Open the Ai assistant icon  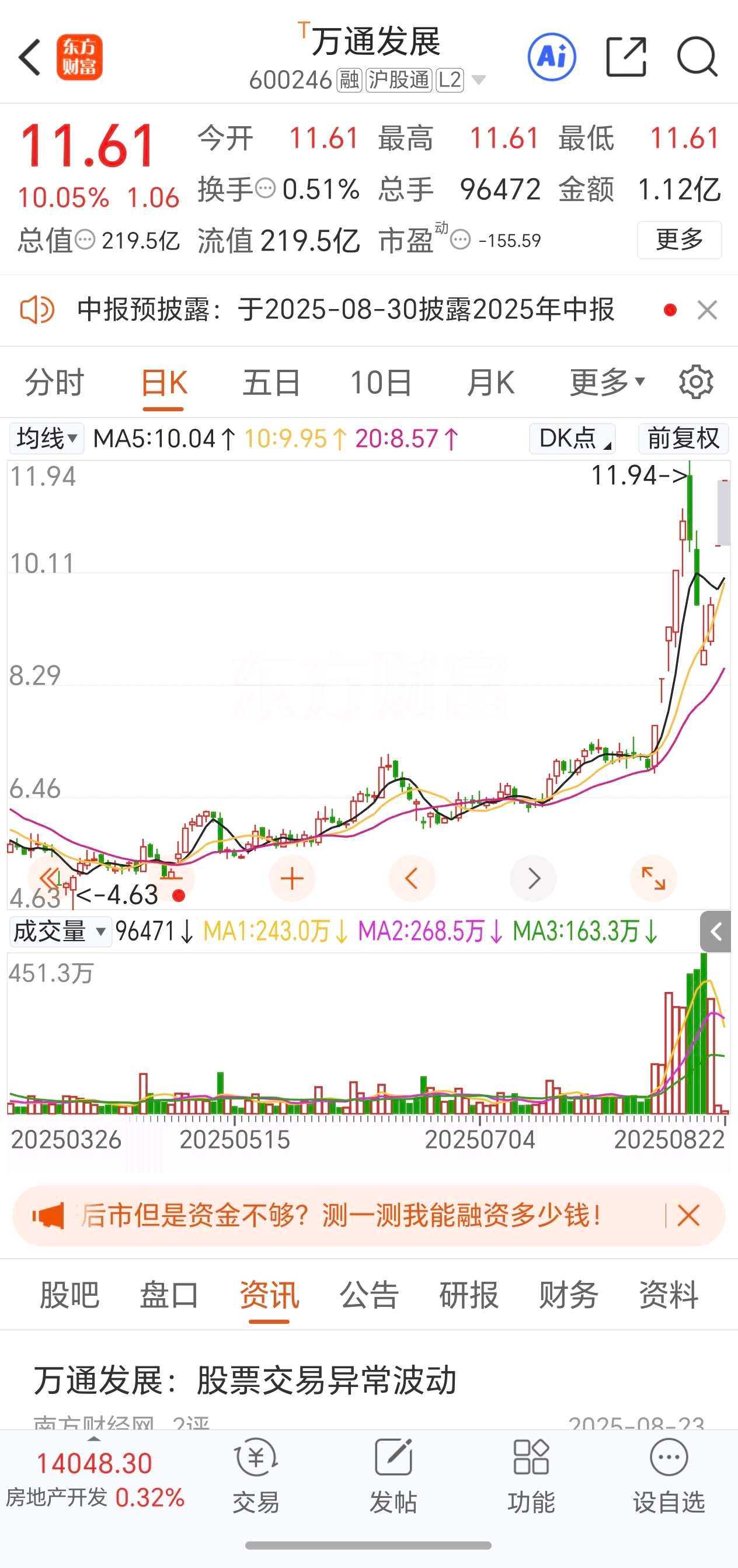(x=552, y=57)
